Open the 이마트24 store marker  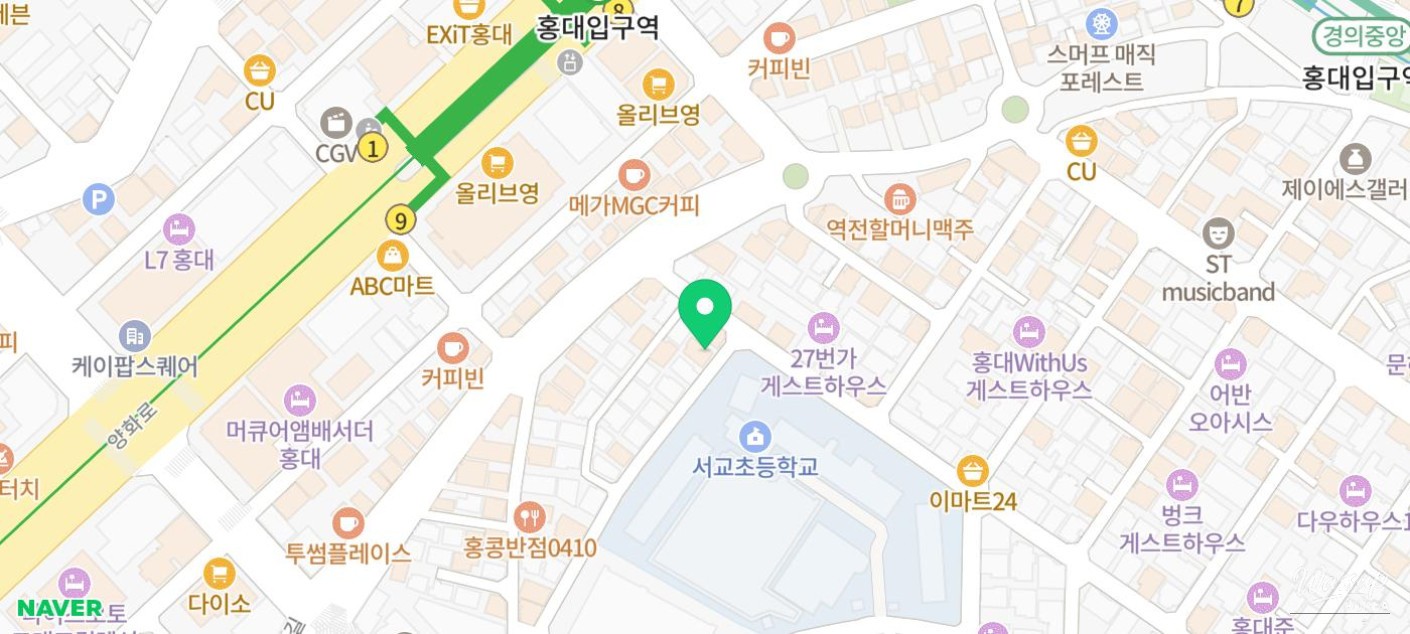[972, 470]
